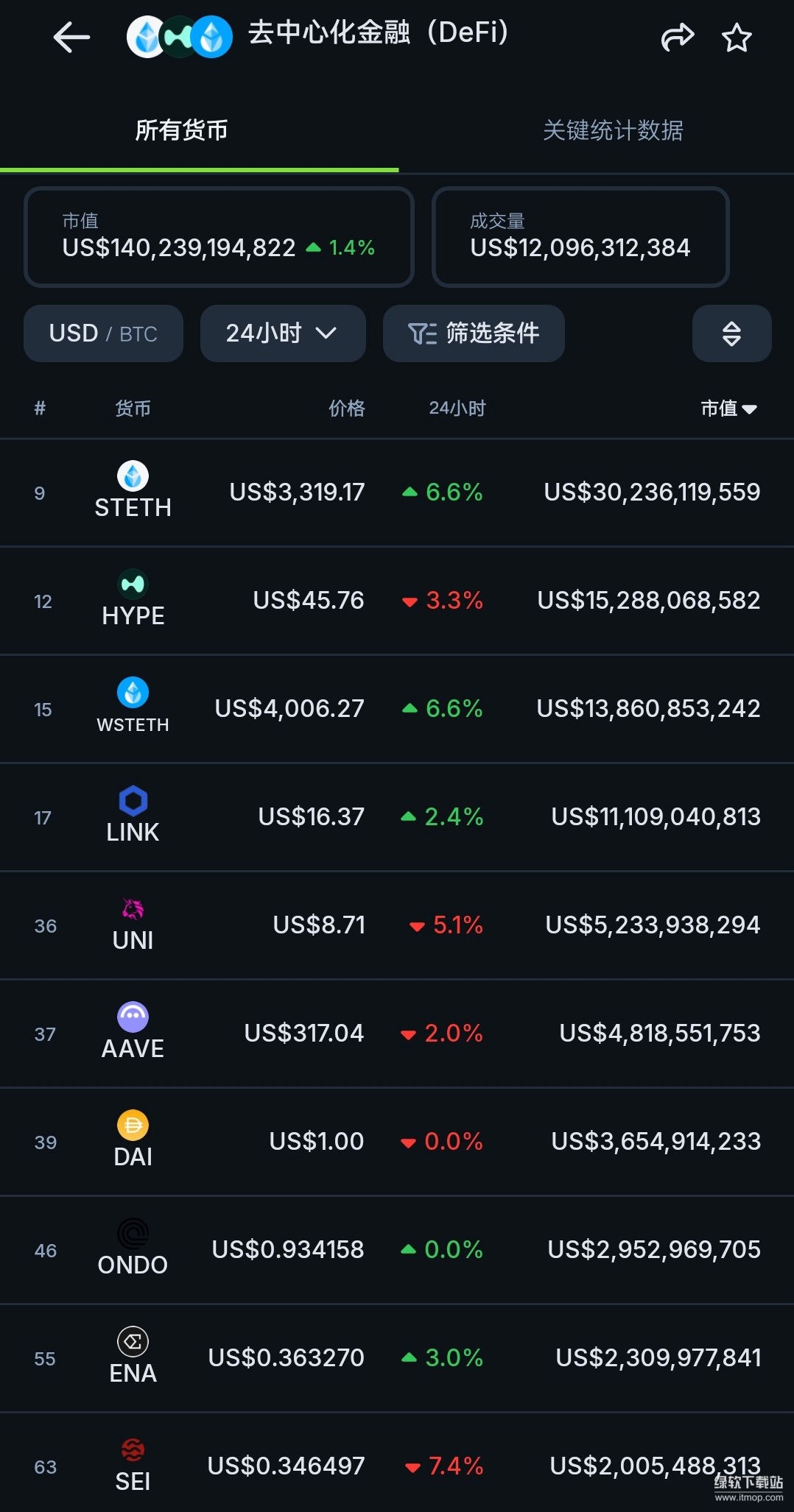
Task: Toggle the USD / BTC currency switch
Action: pos(103,333)
